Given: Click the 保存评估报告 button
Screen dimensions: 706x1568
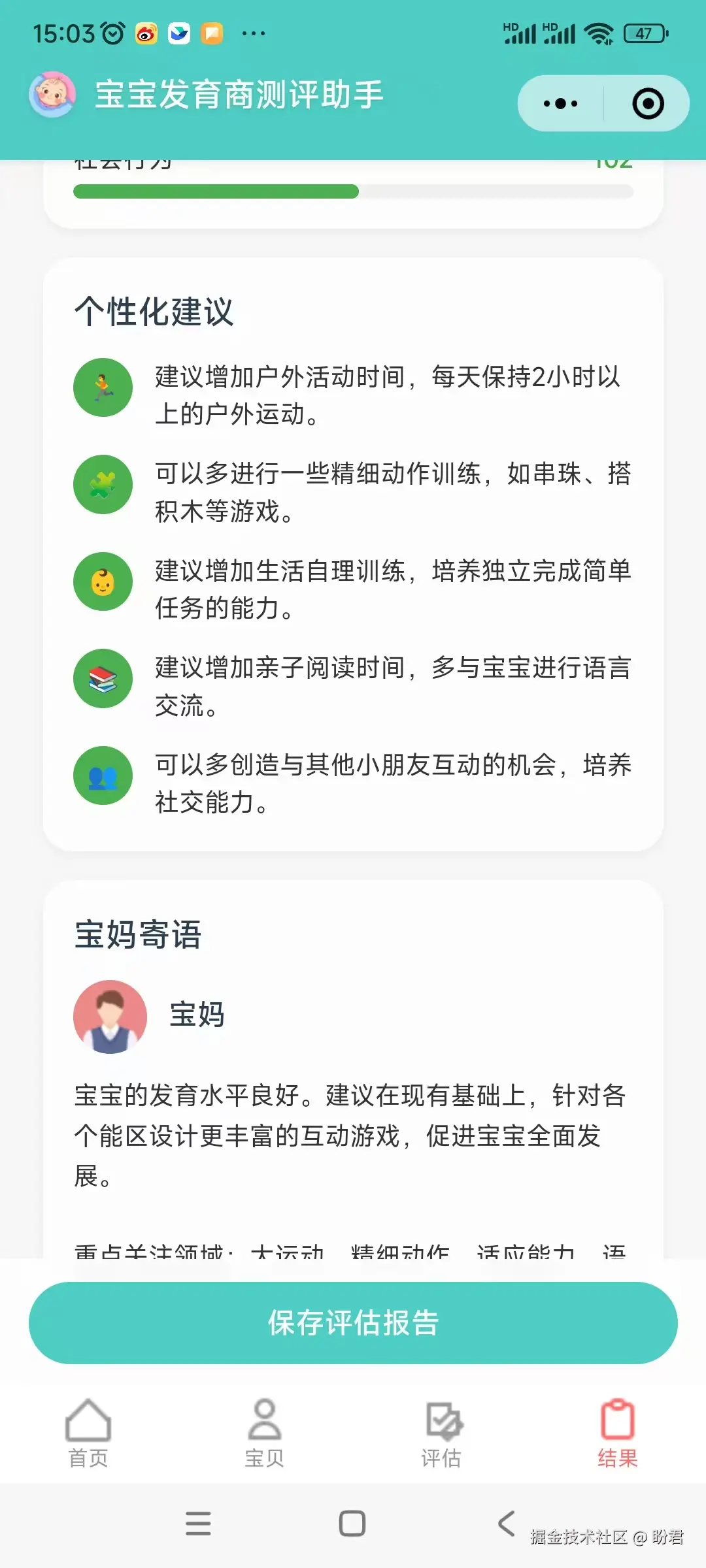Looking at the screenshot, I should coord(353,1322).
